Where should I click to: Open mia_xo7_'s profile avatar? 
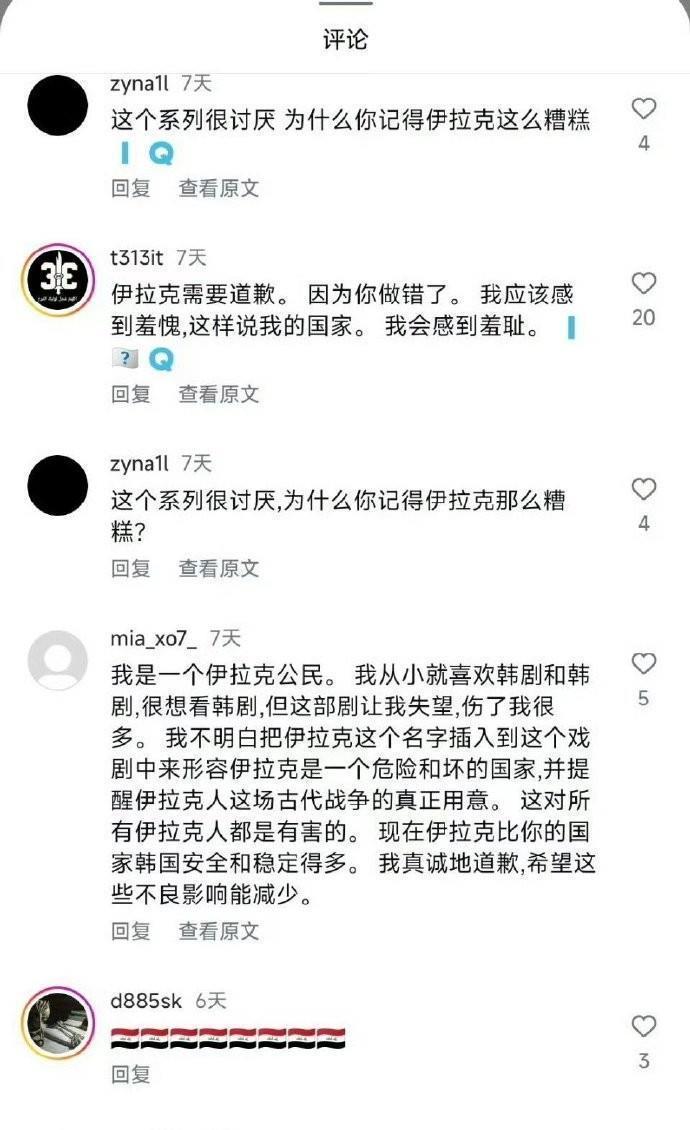click(58, 661)
